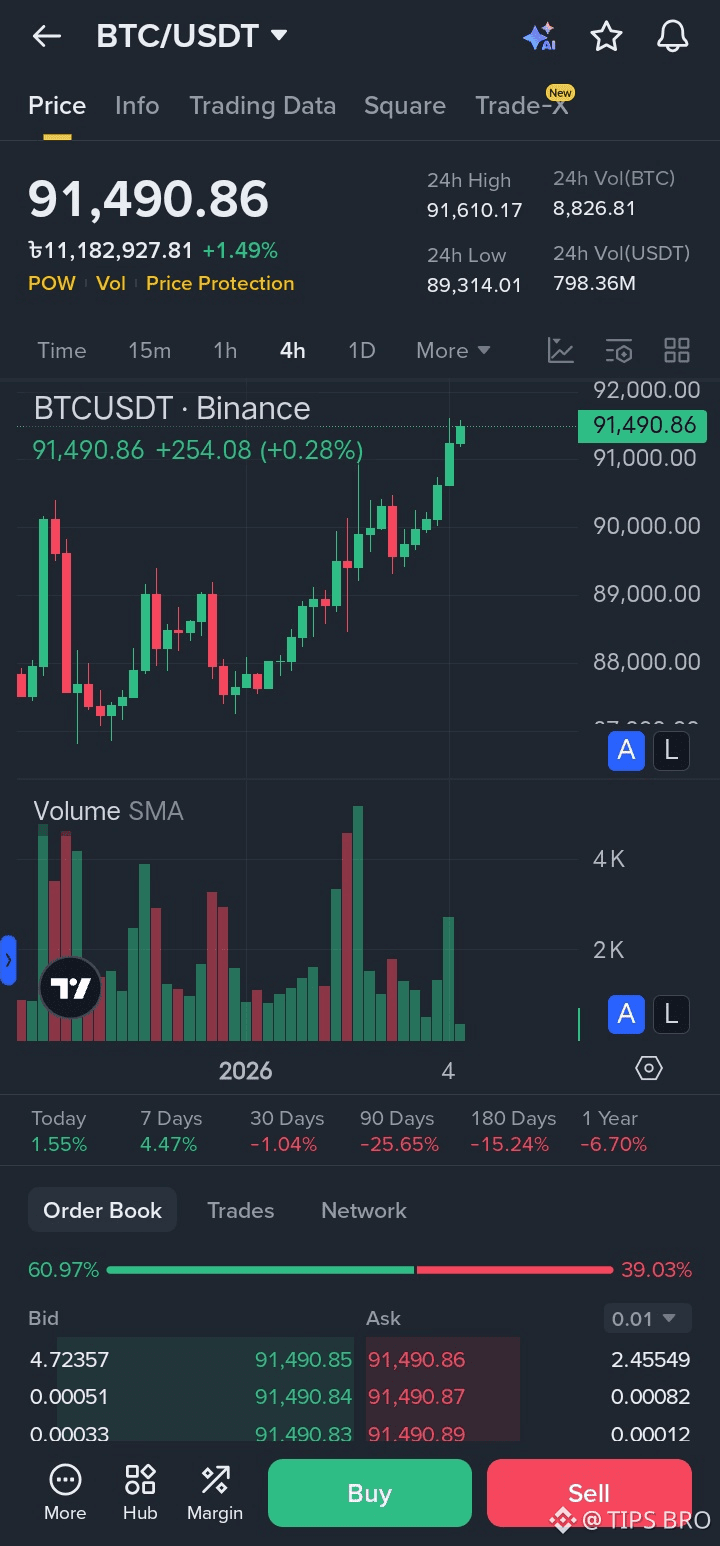The width and height of the screenshot is (720, 1546).
Task: Switch to the Info tab
Action: tap(137, 106)
